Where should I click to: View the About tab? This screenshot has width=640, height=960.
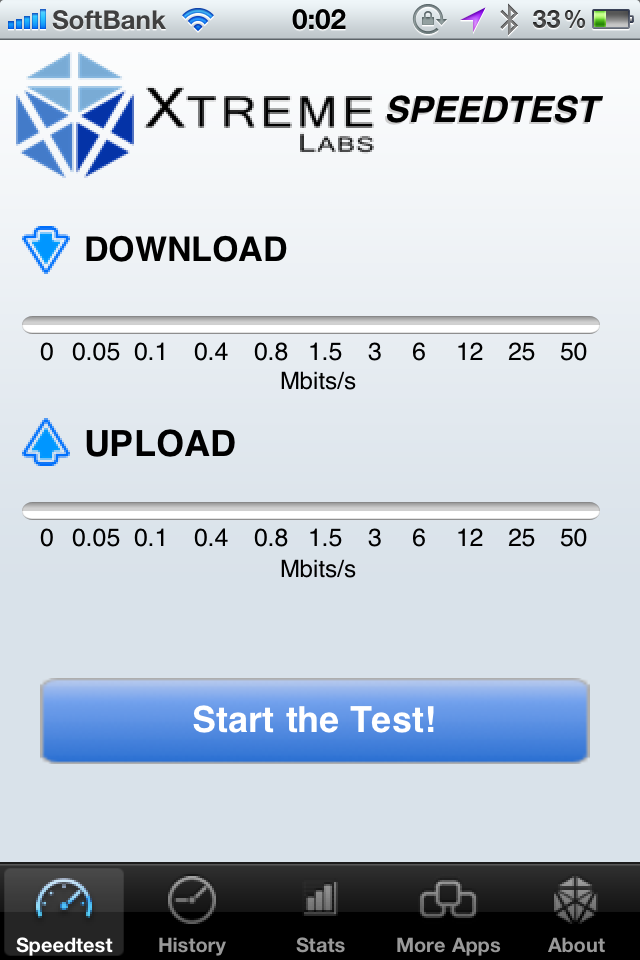(x=576, y=914)
